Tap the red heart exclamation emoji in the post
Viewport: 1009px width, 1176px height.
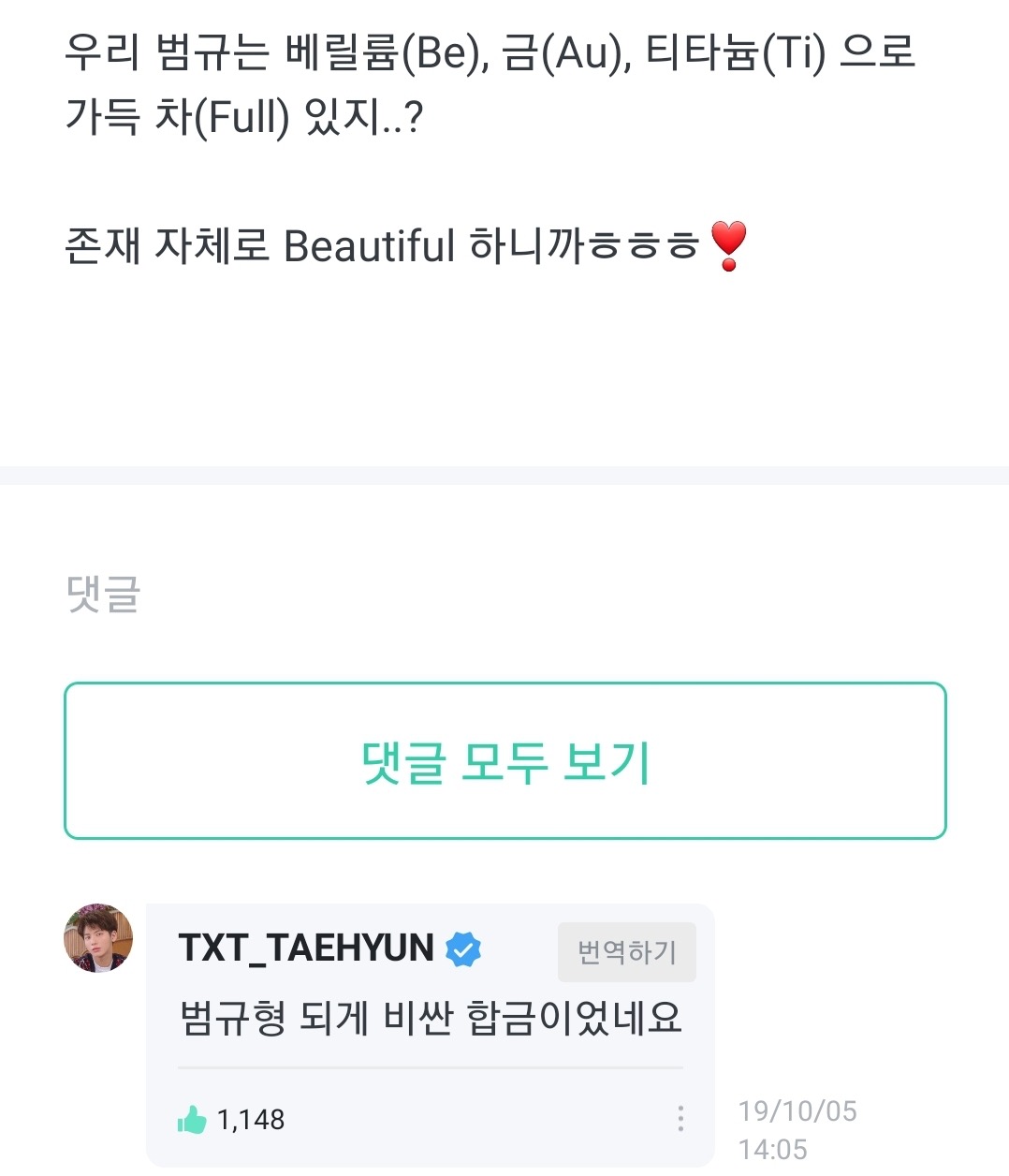coord(729,247)
